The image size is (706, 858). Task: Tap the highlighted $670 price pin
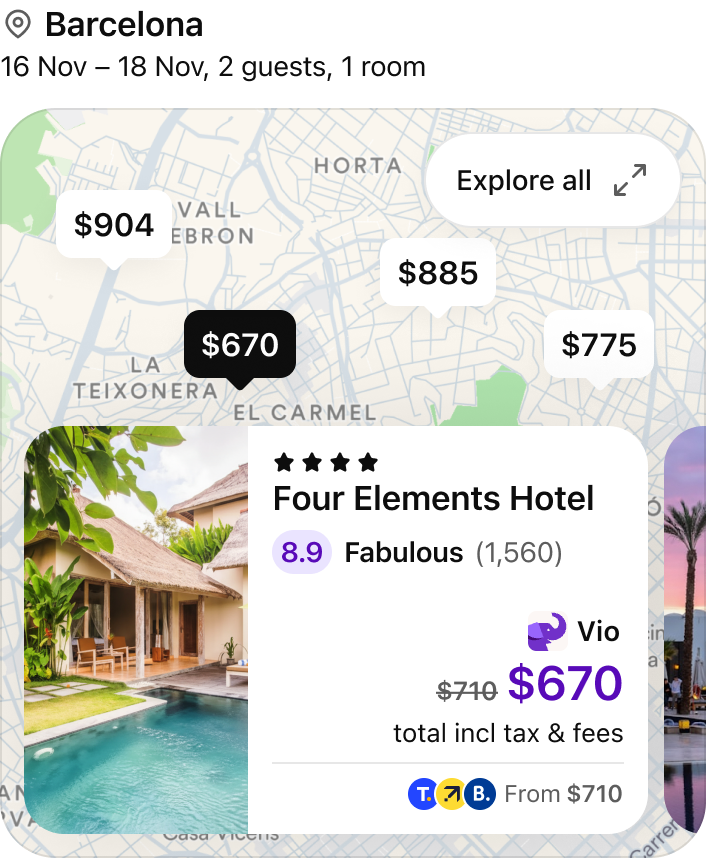pos(239,345)
